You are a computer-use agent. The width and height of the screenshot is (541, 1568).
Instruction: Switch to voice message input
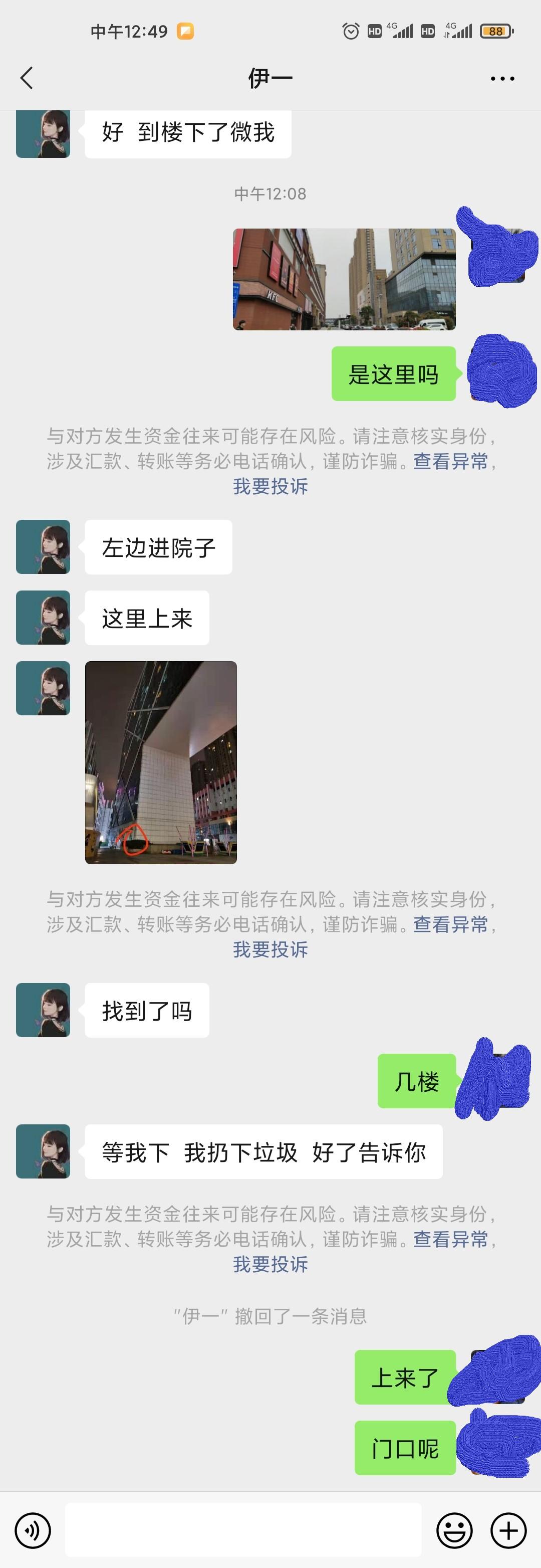33,1530
